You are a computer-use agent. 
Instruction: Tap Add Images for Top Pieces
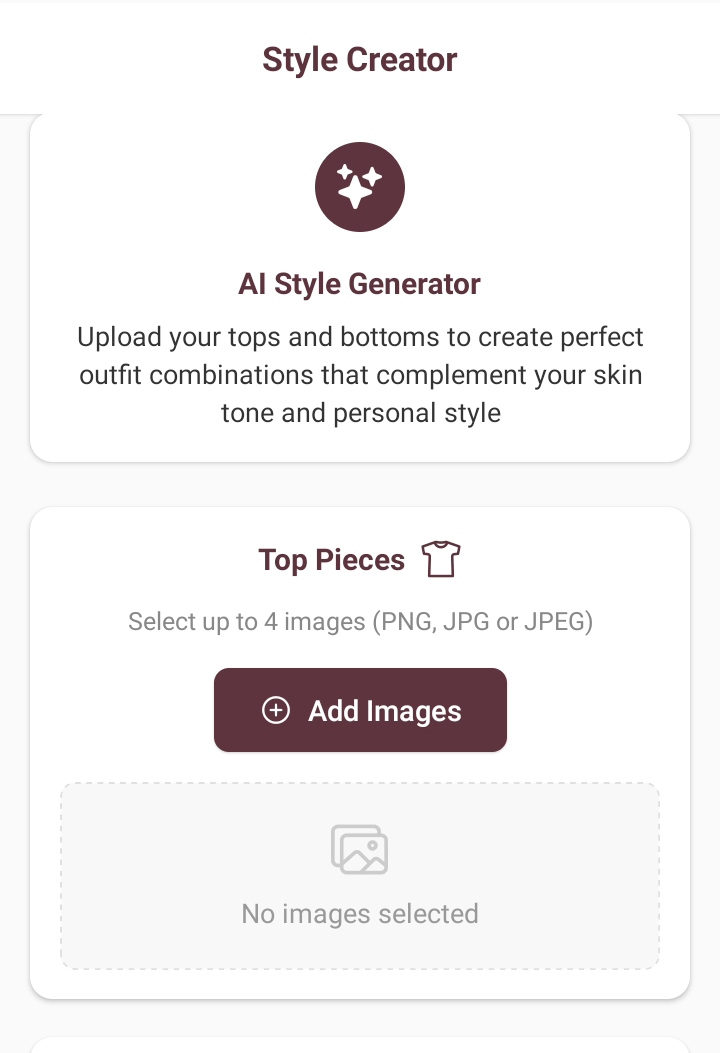pyautogui.click(x=360, y=710)
